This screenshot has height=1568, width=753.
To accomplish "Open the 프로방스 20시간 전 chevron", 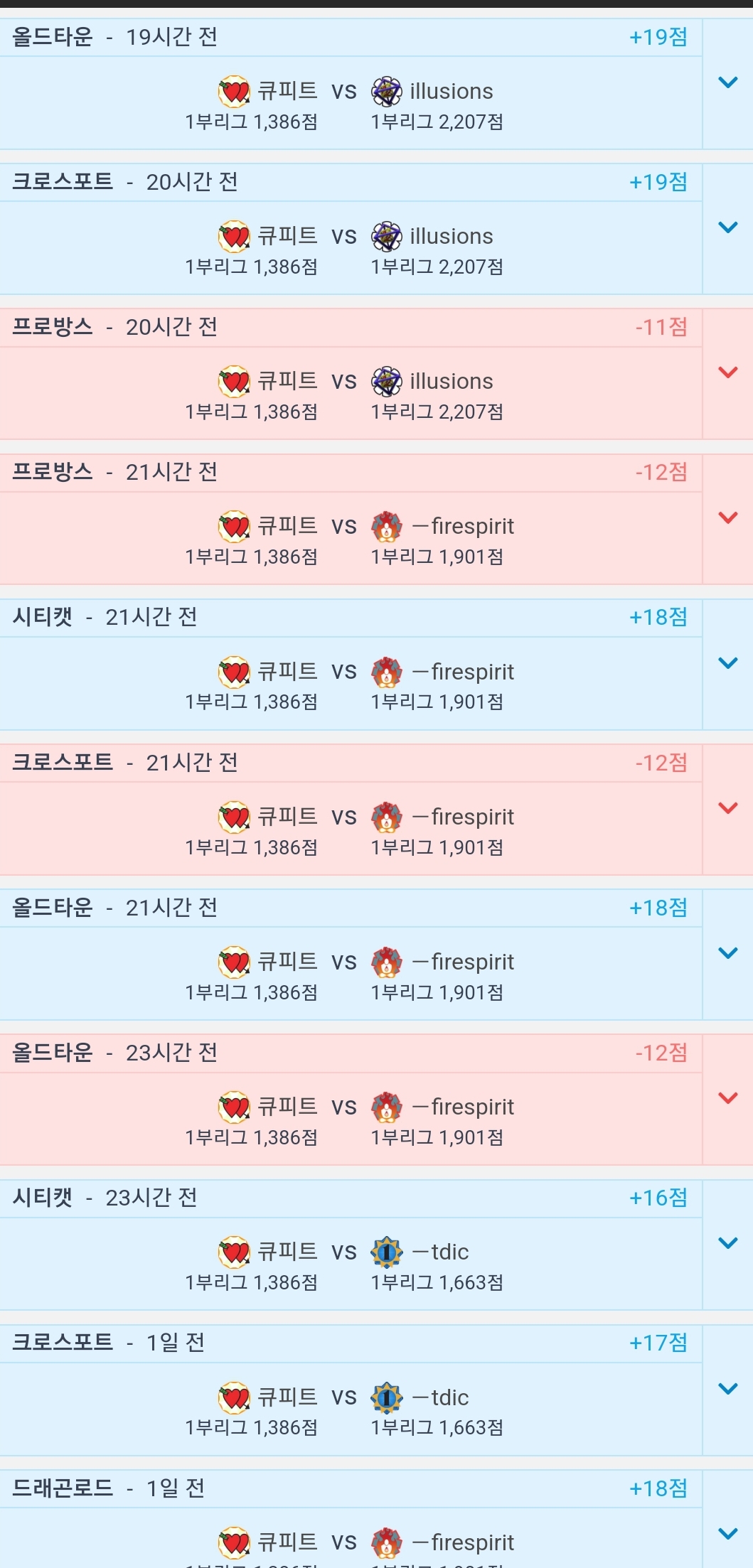I will 727,372.
